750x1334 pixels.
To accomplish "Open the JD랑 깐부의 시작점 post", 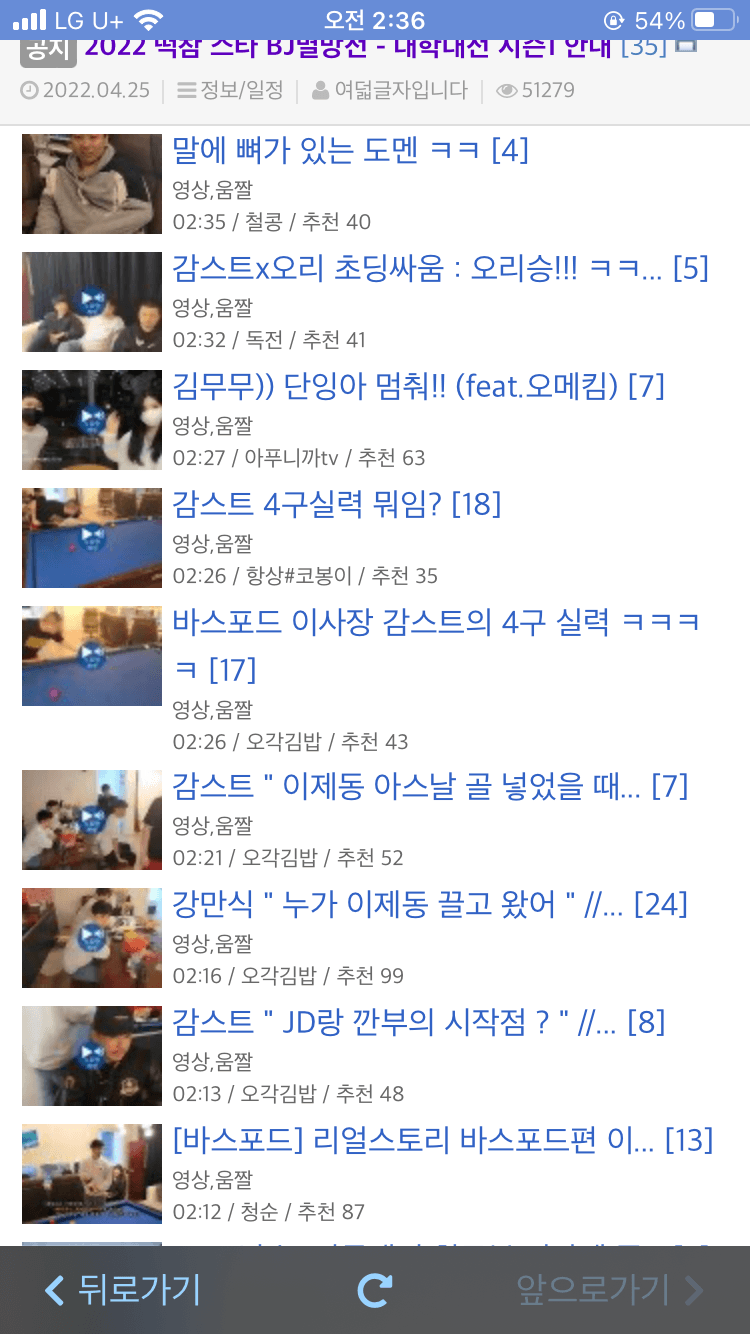I will [x=418, y=1023].
